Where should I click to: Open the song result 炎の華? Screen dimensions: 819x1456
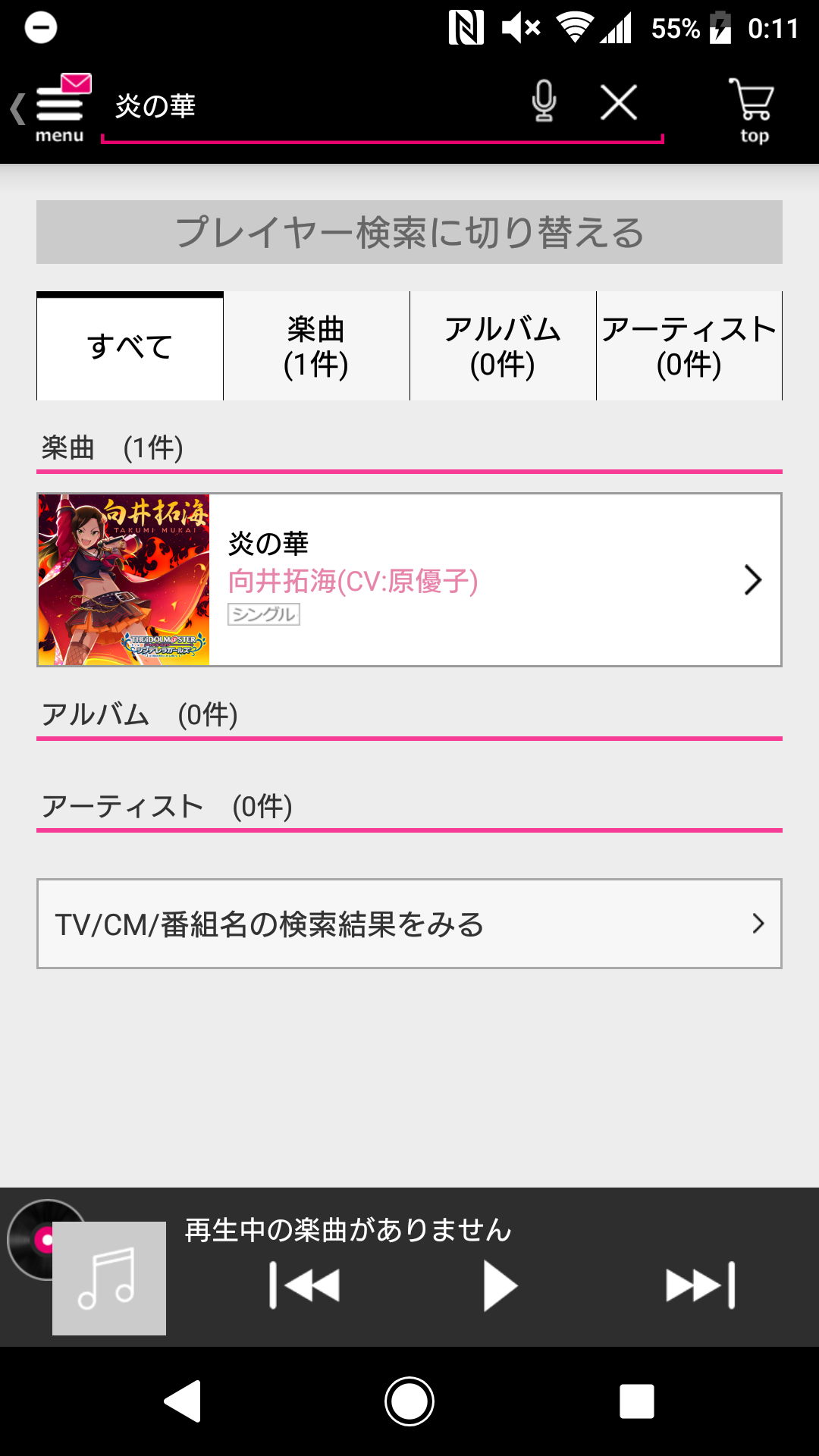coord(409,580)
